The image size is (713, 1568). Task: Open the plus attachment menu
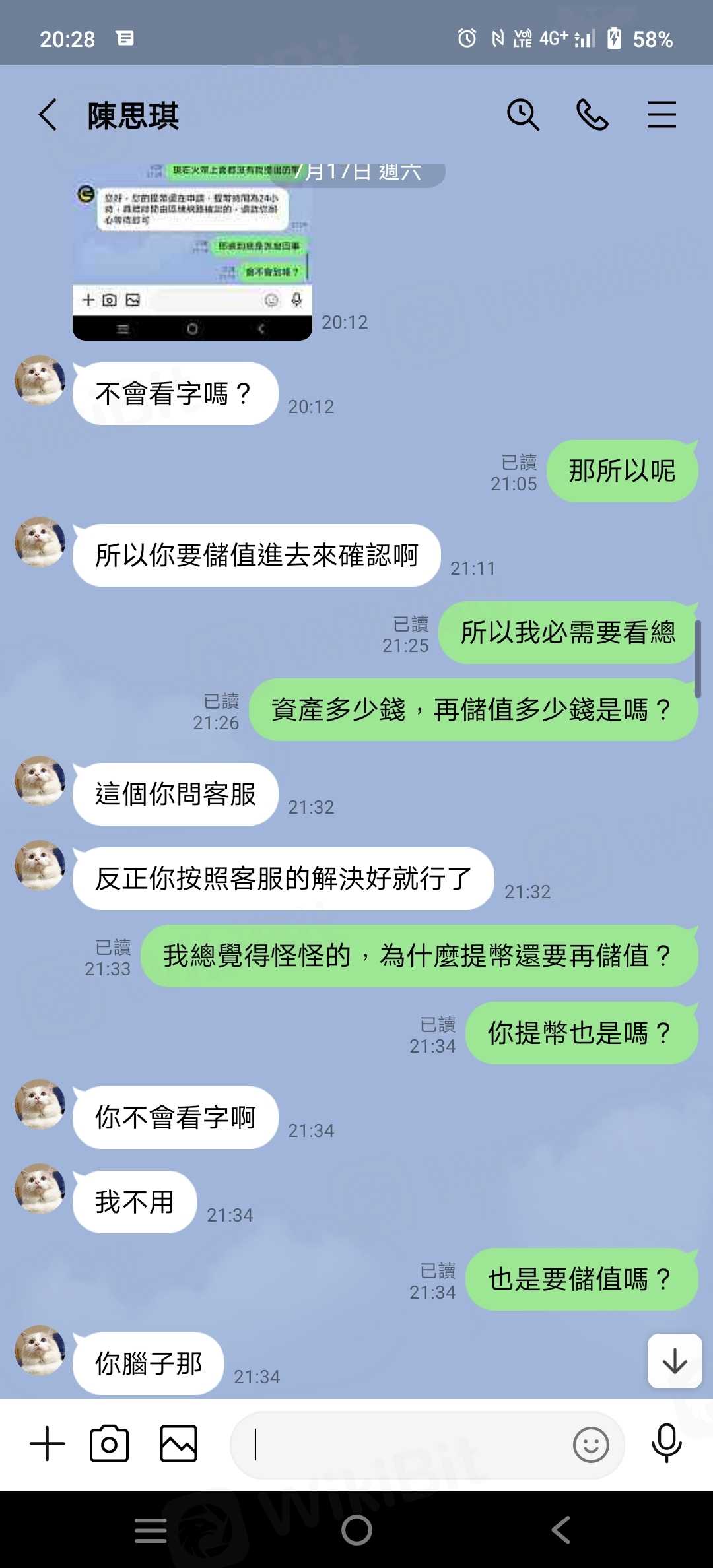coord(48,1443)
